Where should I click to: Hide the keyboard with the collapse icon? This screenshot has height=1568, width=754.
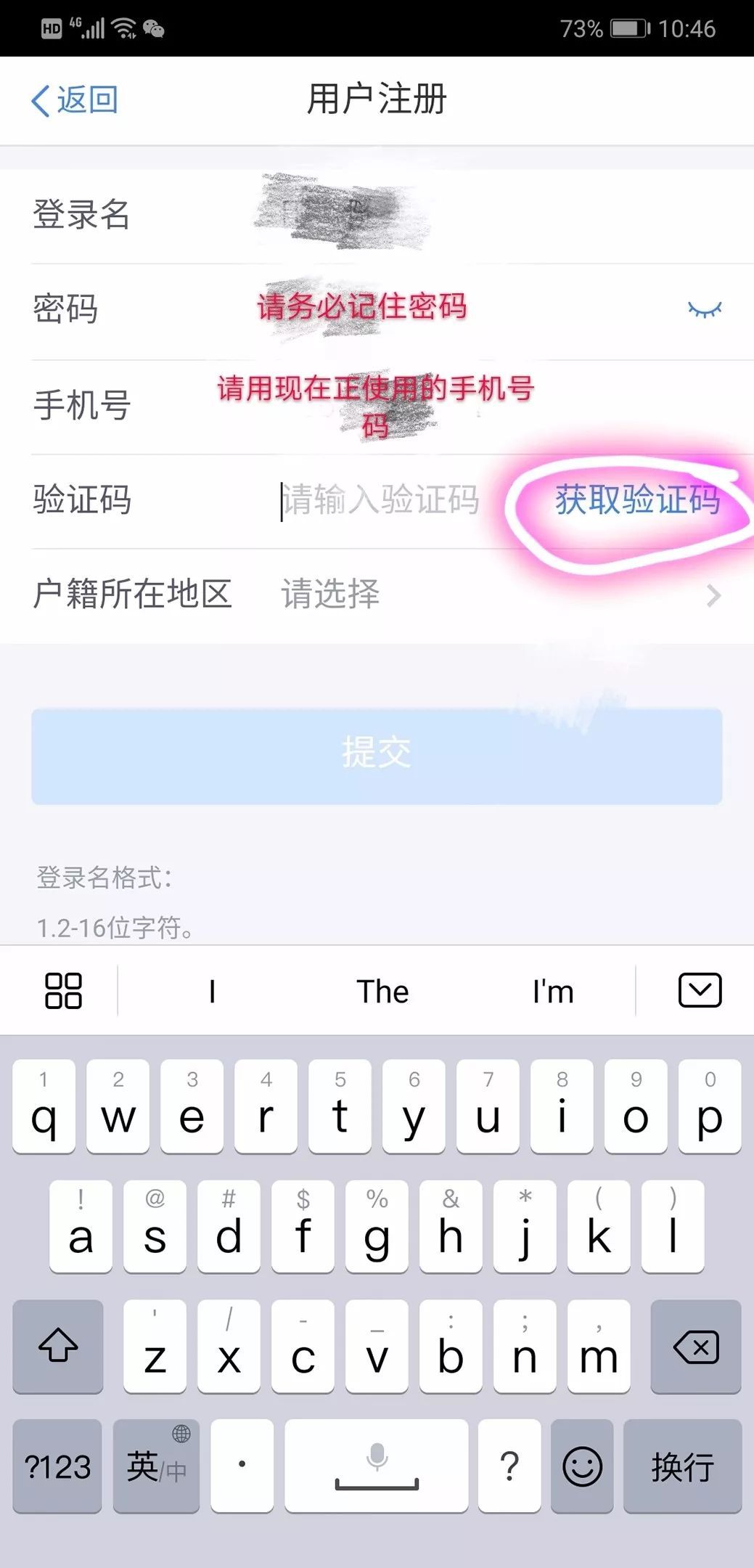[x=700, y=990]
